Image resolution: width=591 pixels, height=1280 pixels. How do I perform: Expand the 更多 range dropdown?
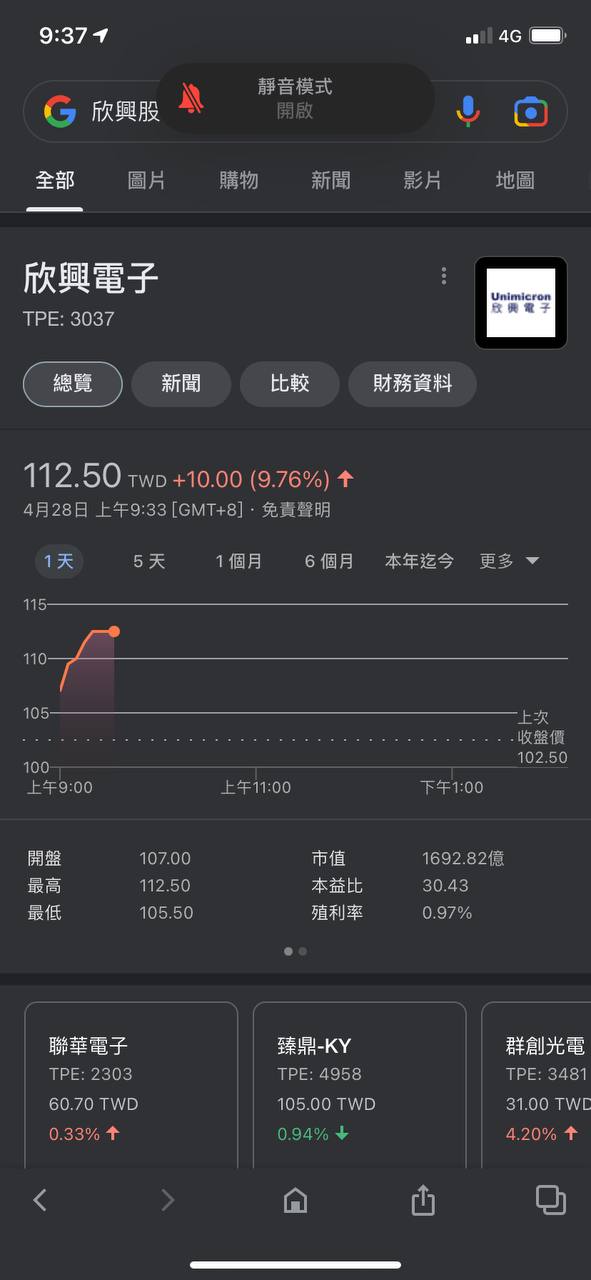[509, 561]
